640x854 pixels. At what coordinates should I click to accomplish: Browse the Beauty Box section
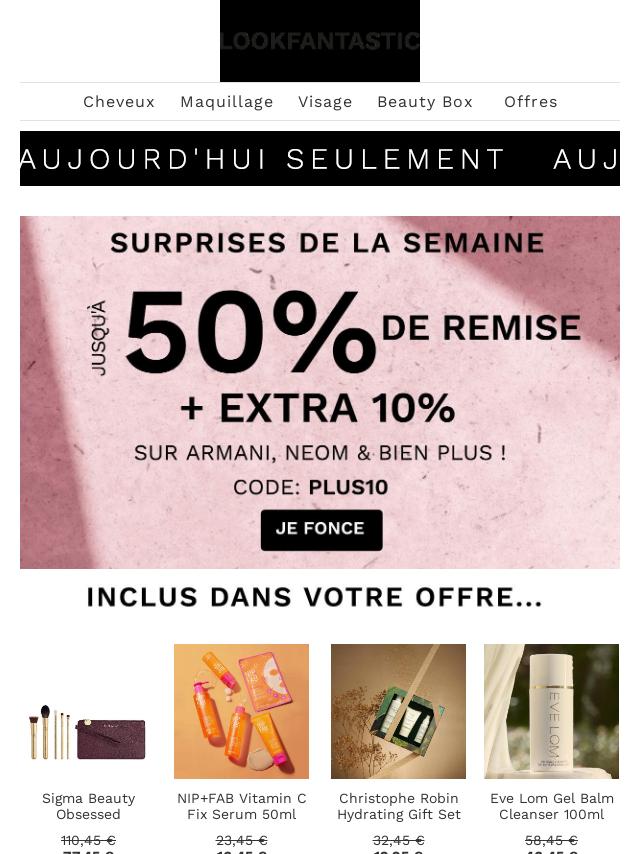coord(425,102)
